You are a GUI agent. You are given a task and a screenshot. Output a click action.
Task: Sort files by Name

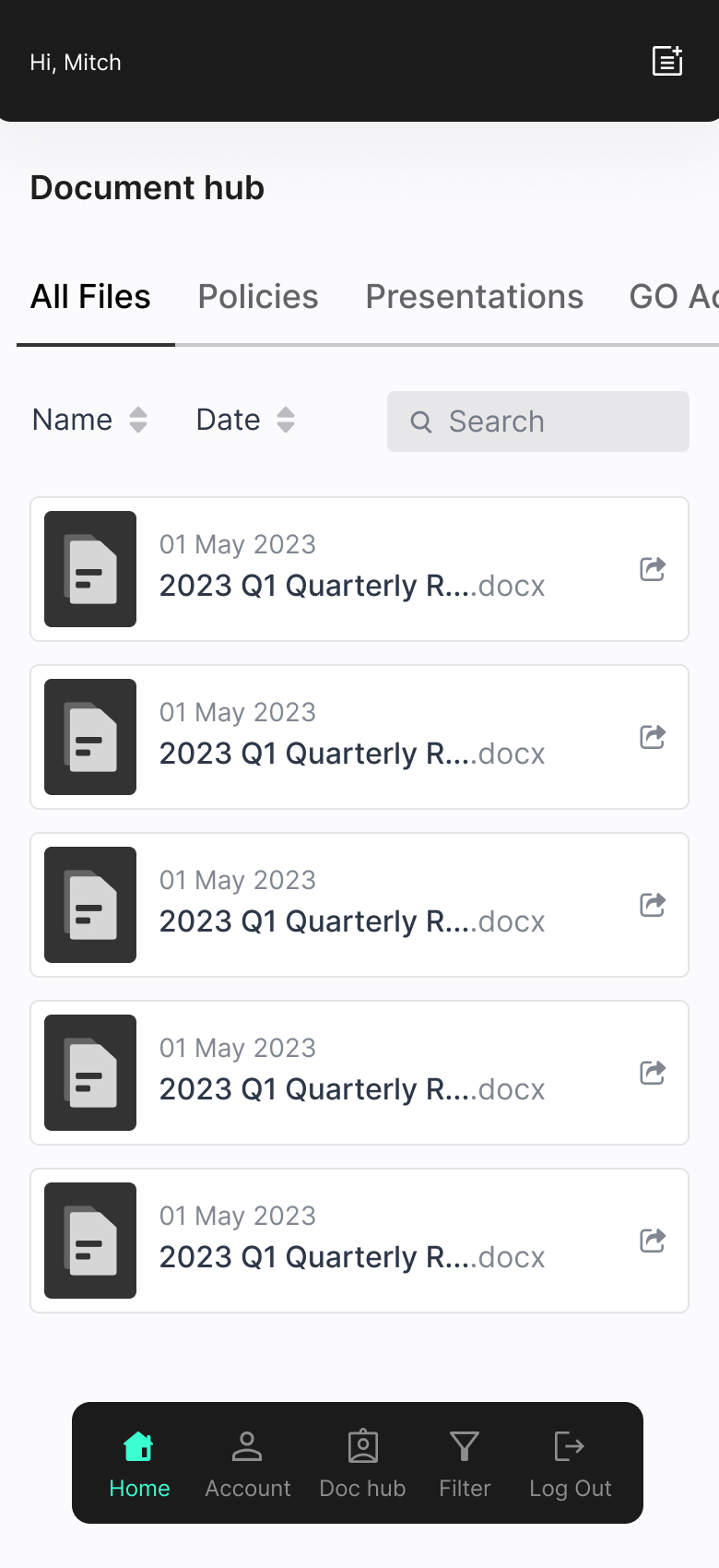pos(89,420)
